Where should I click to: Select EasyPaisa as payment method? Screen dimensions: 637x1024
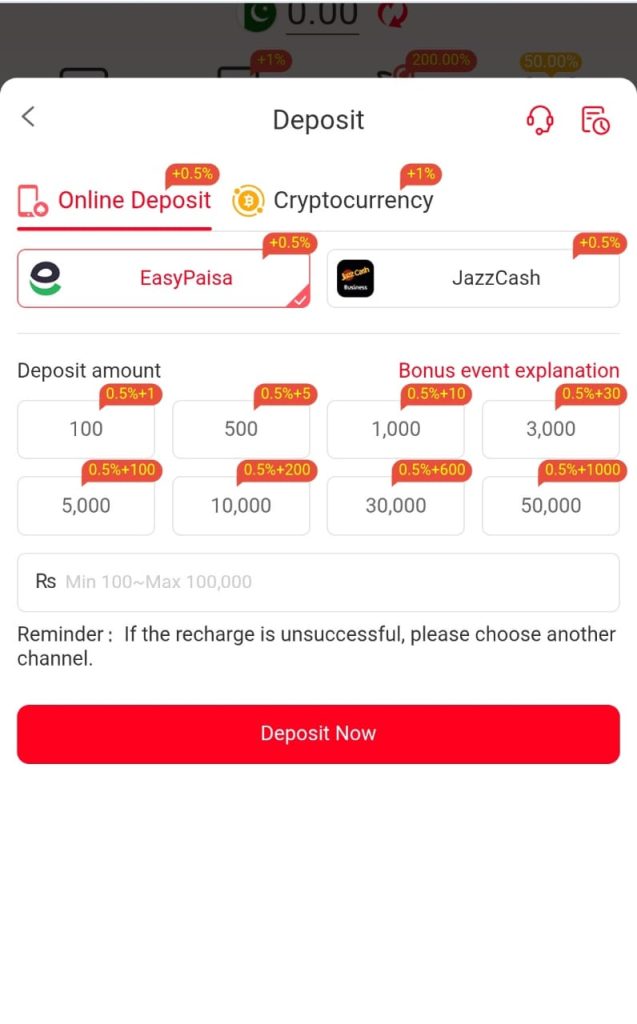[x=164, y=278]
